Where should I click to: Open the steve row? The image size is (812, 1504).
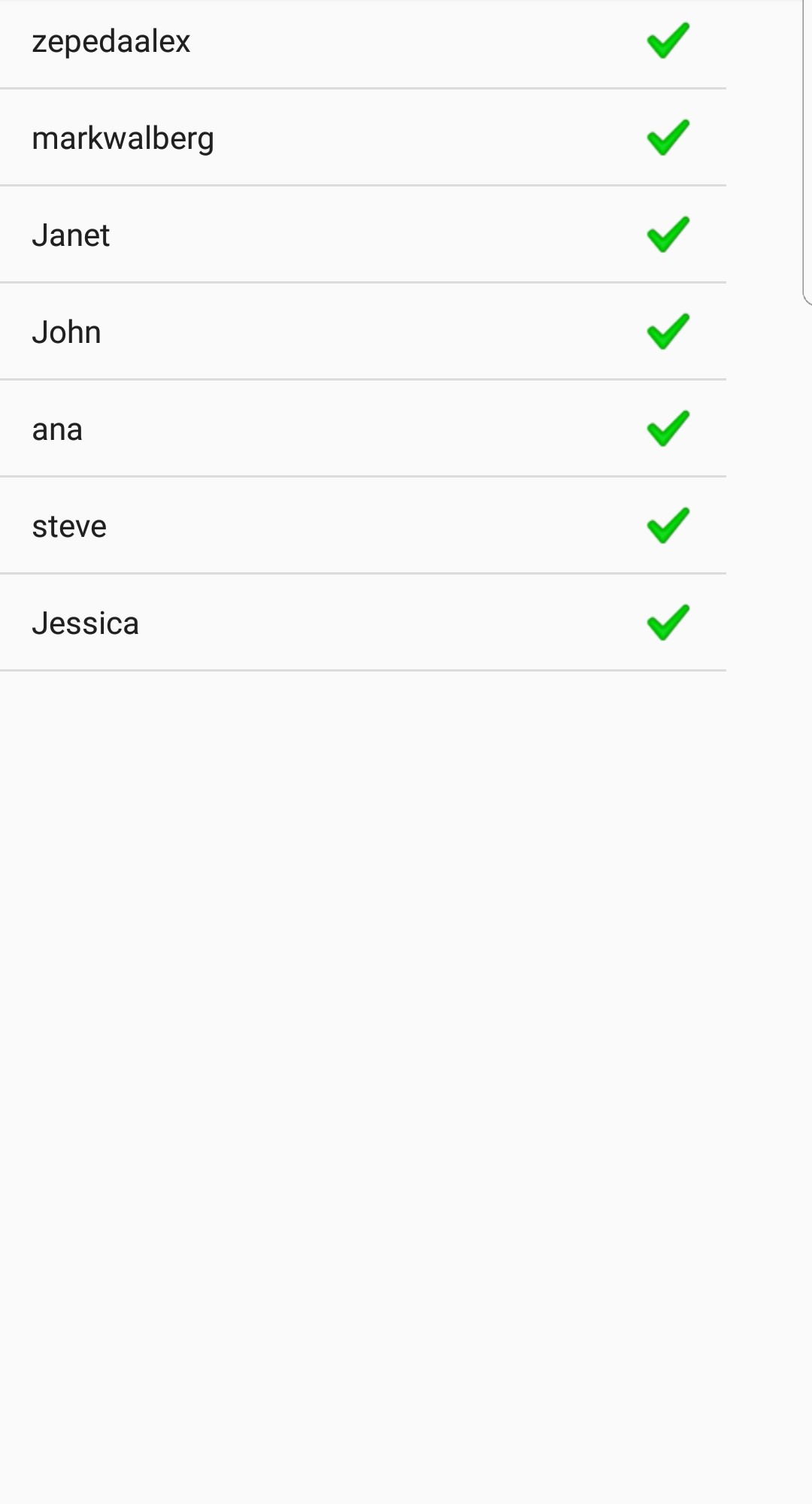click(x=363, y=526)
